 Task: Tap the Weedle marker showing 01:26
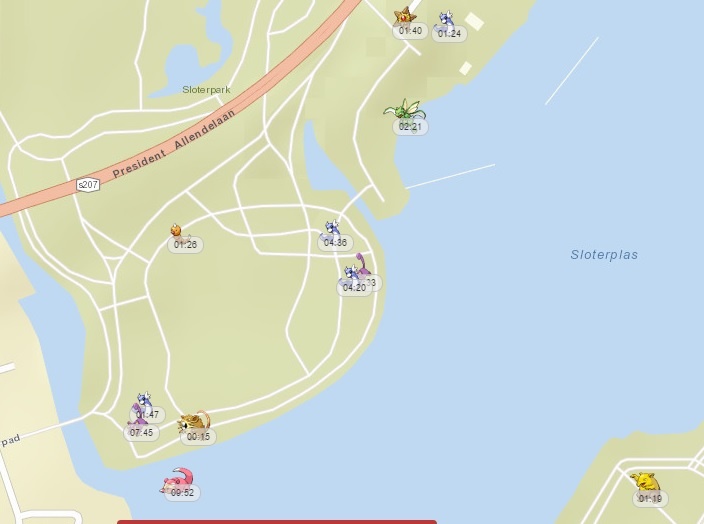[x=176, y=231]
